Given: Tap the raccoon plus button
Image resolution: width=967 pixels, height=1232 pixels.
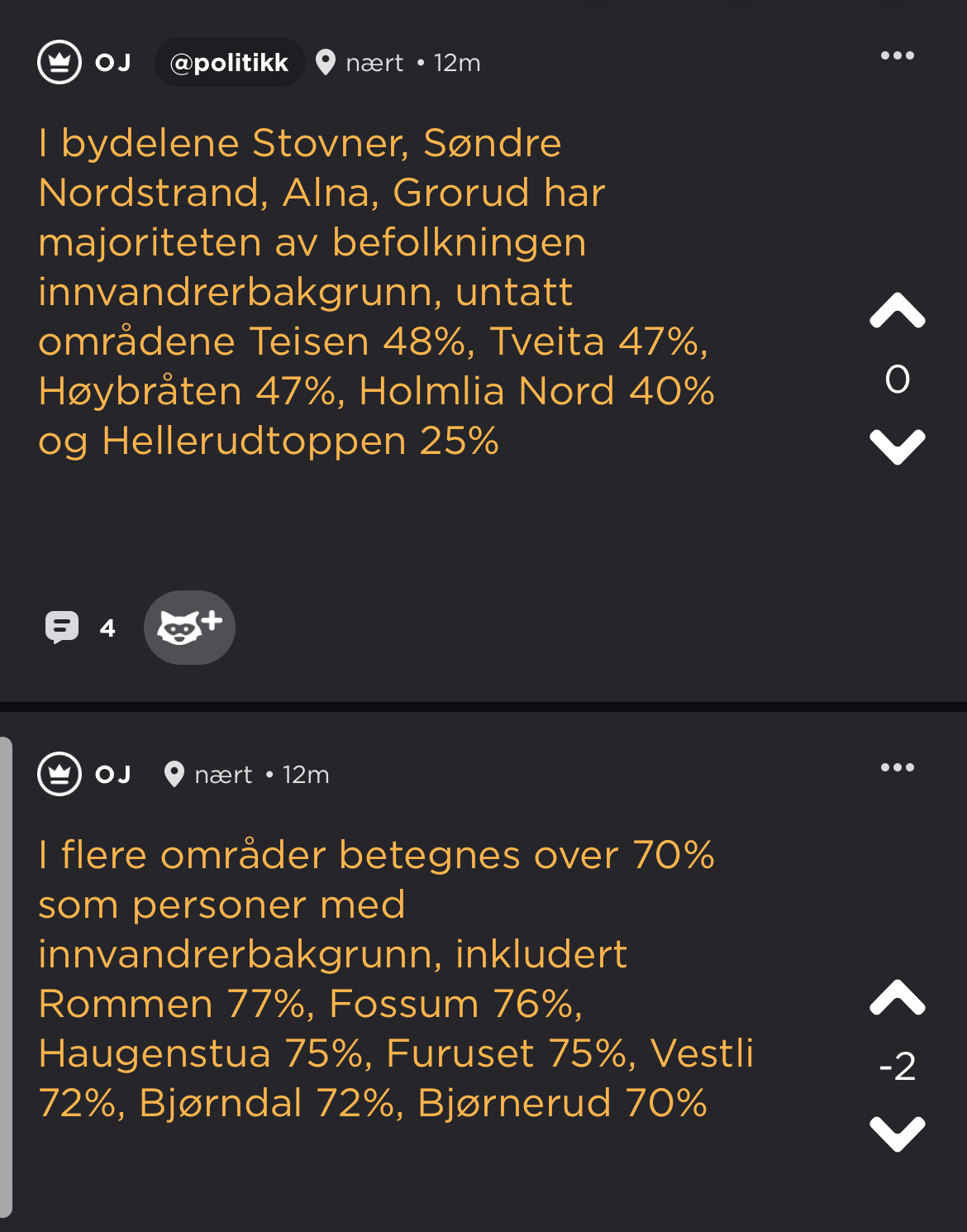Looking at the screenshot, I should 189,628.
